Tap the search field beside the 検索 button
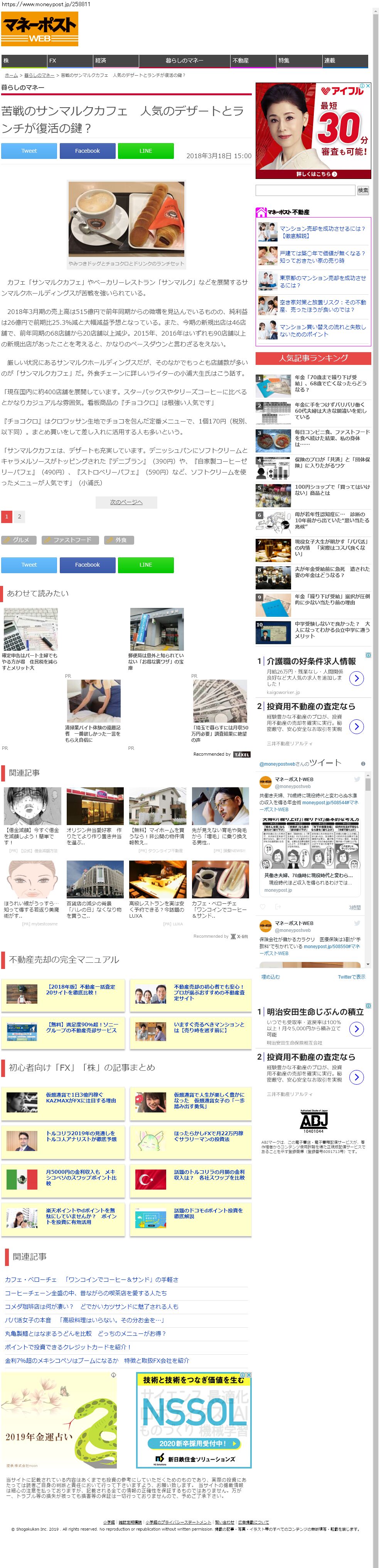Screen dimensions: 379x1568 [x=305, y=191]
